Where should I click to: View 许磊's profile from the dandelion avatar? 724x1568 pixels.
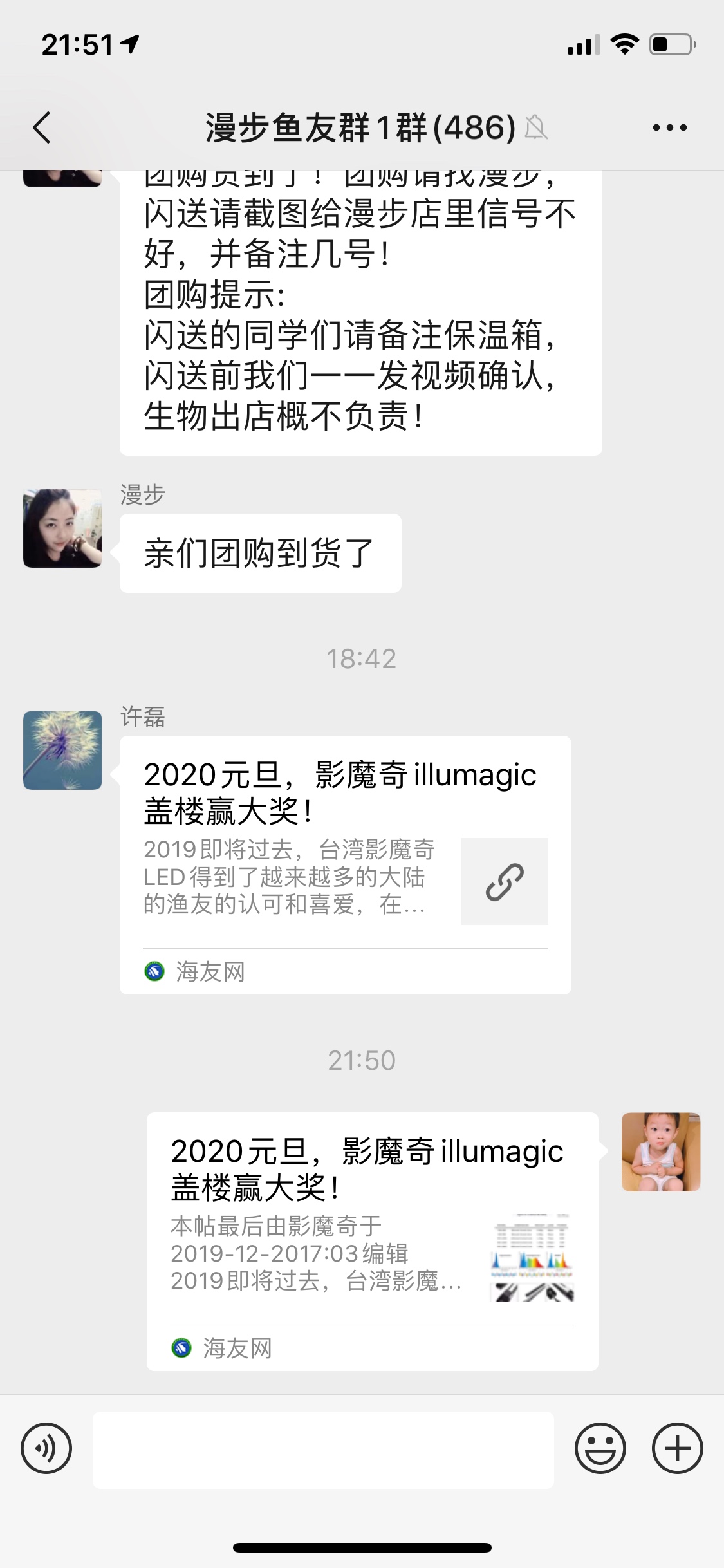click(x=62, y=750)
